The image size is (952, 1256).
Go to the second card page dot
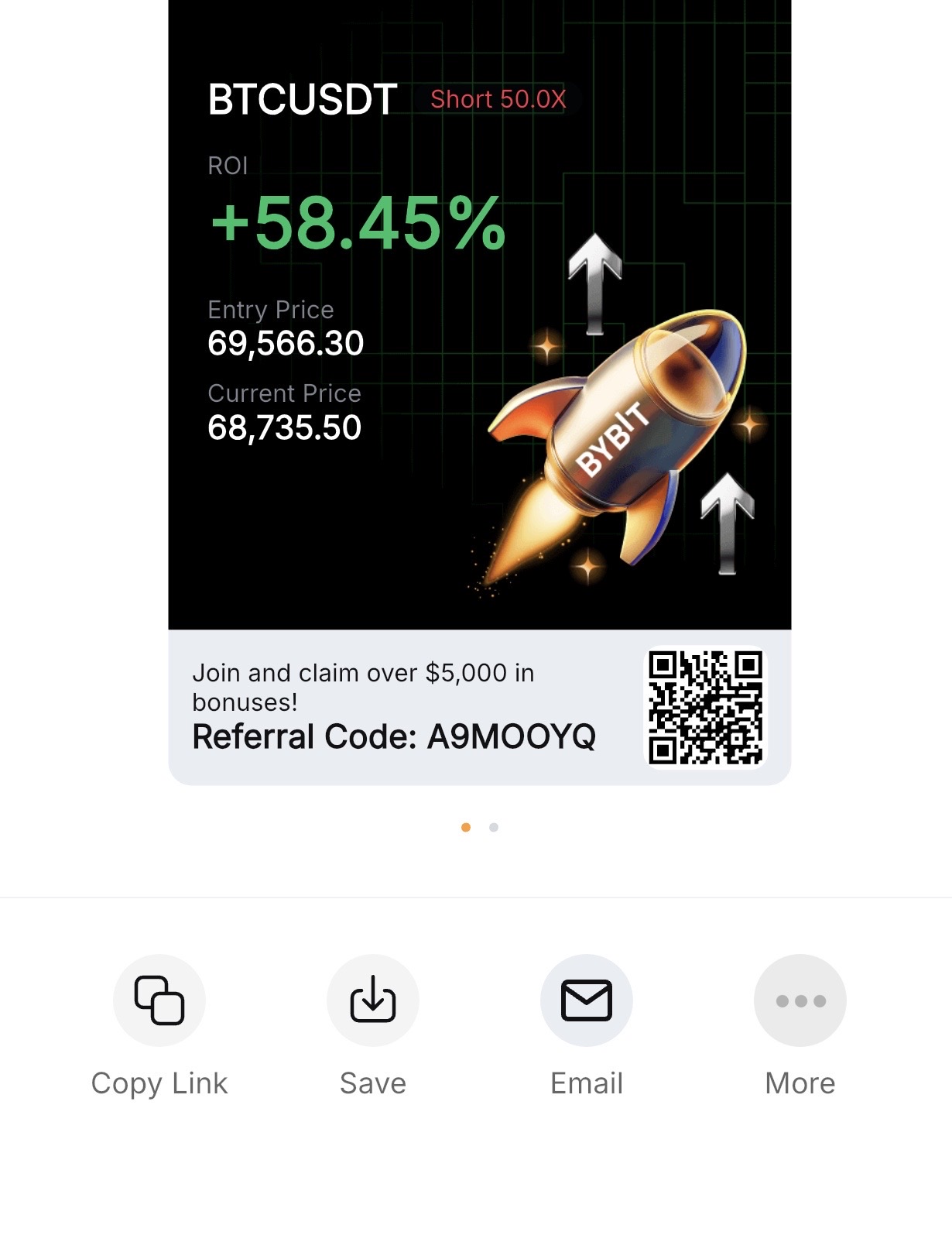pos(494,828)
